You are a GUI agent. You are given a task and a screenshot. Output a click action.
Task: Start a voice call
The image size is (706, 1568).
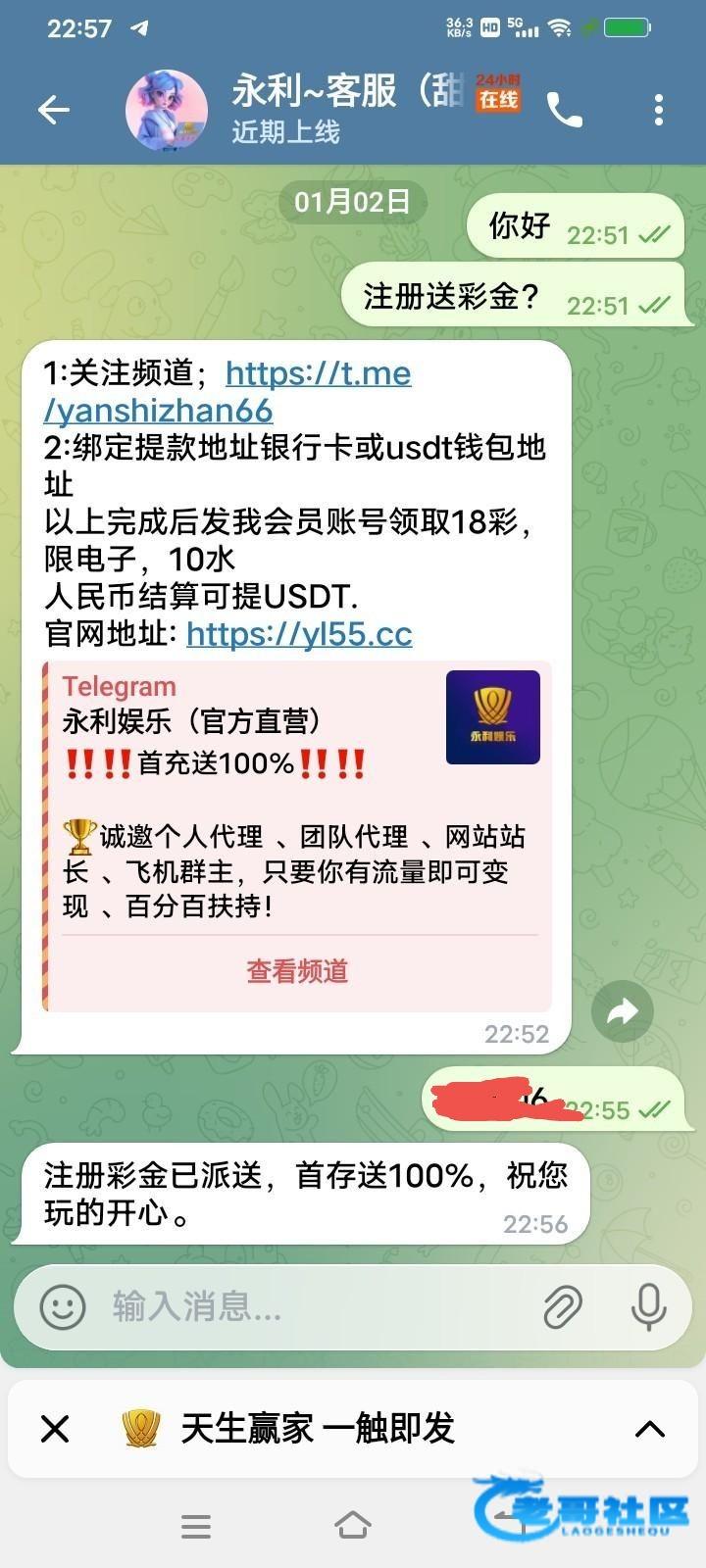click(565, 110)
